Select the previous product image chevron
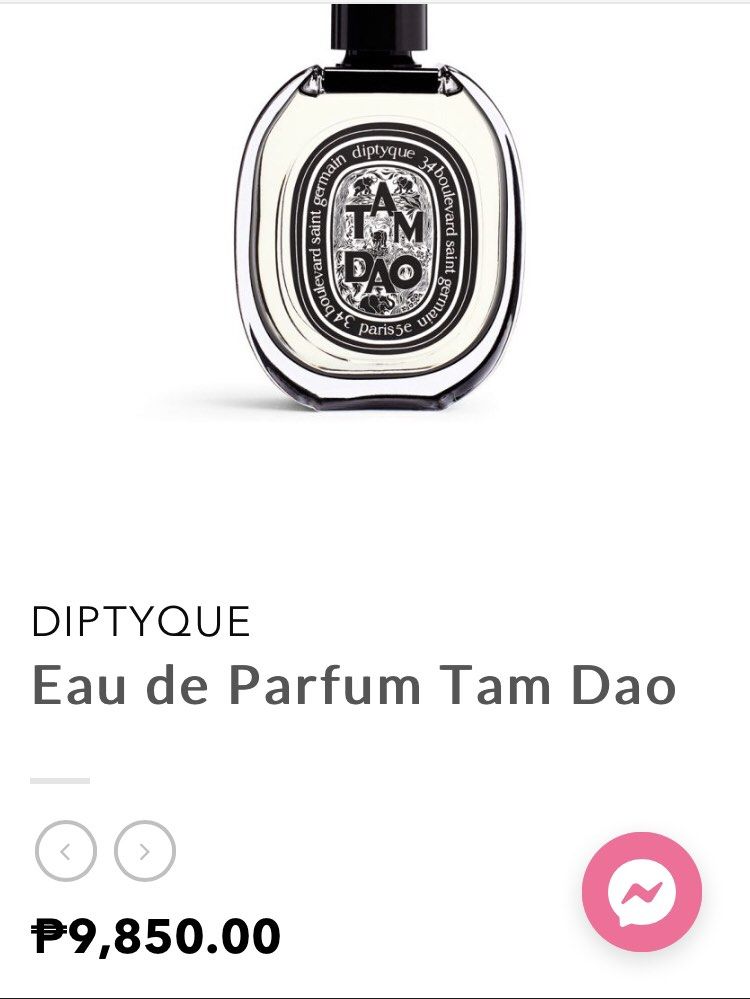This screenshot has width=750, height=999. [66, 851]
